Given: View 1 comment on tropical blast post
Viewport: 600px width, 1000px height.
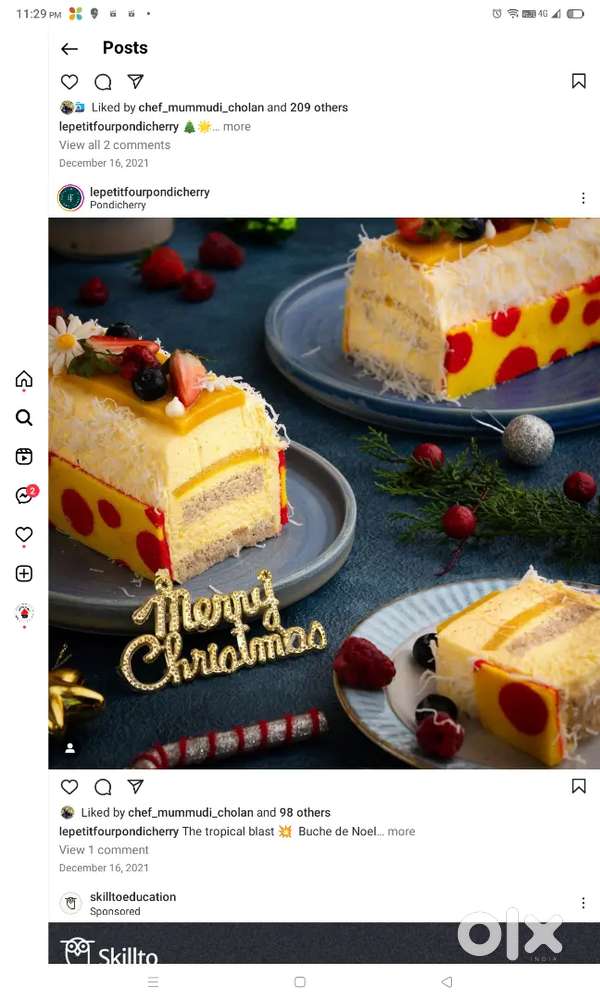Looking at the screenshot, I should coord(104,850).
